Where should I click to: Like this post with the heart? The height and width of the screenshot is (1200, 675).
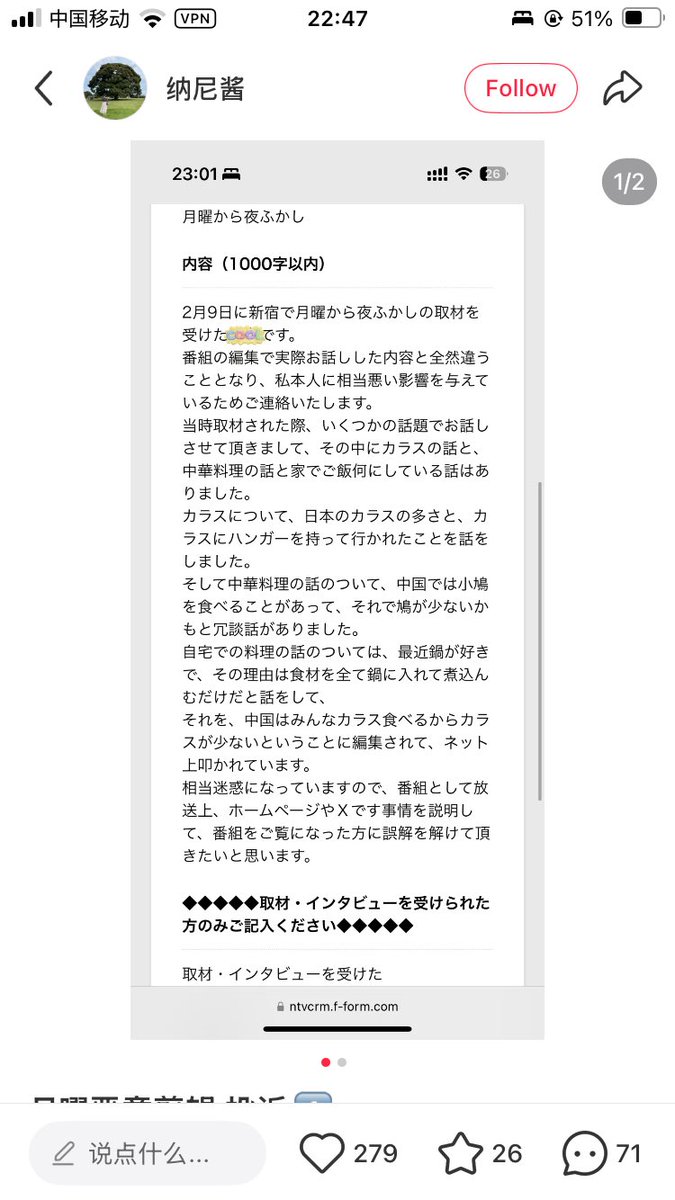tap(322, 1153)
